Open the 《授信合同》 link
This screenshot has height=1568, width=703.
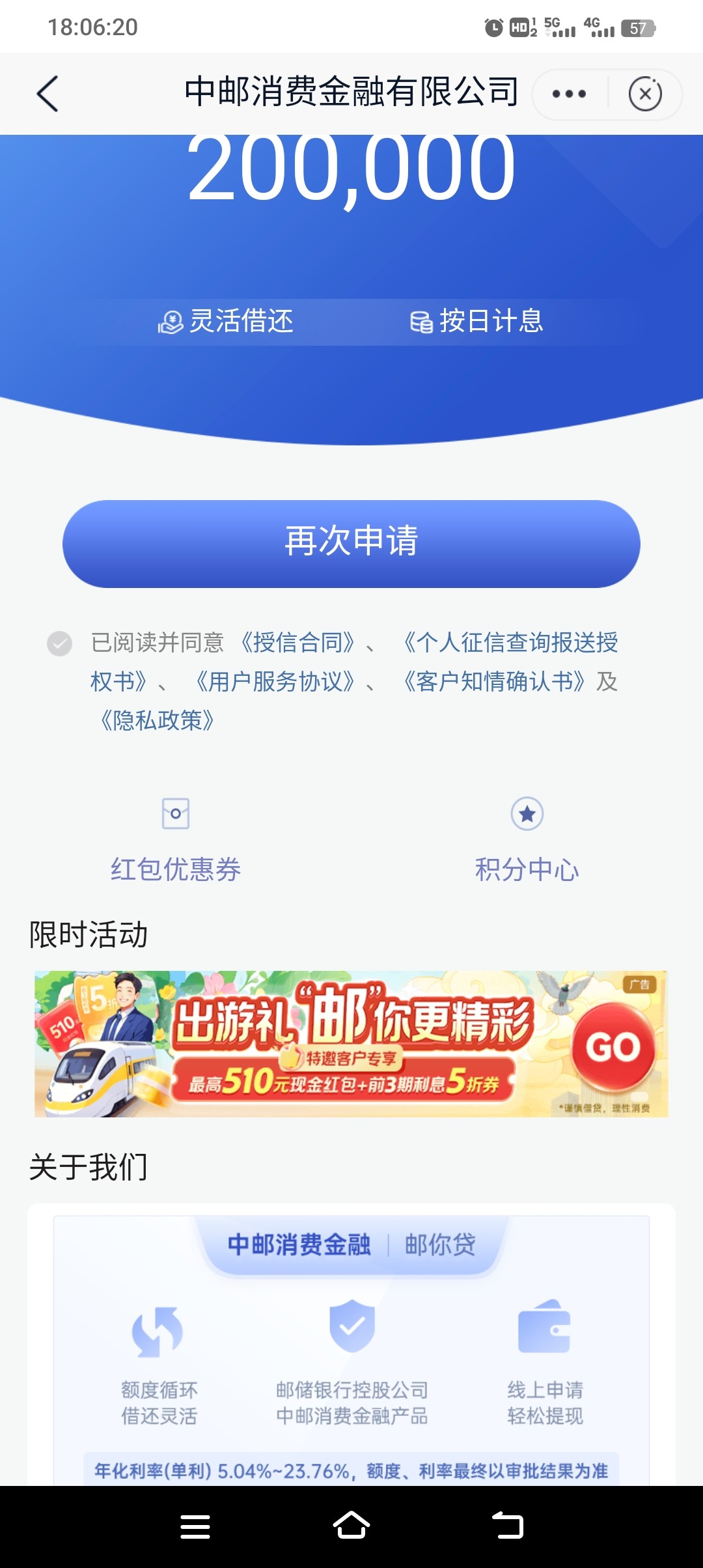point(297,643)
